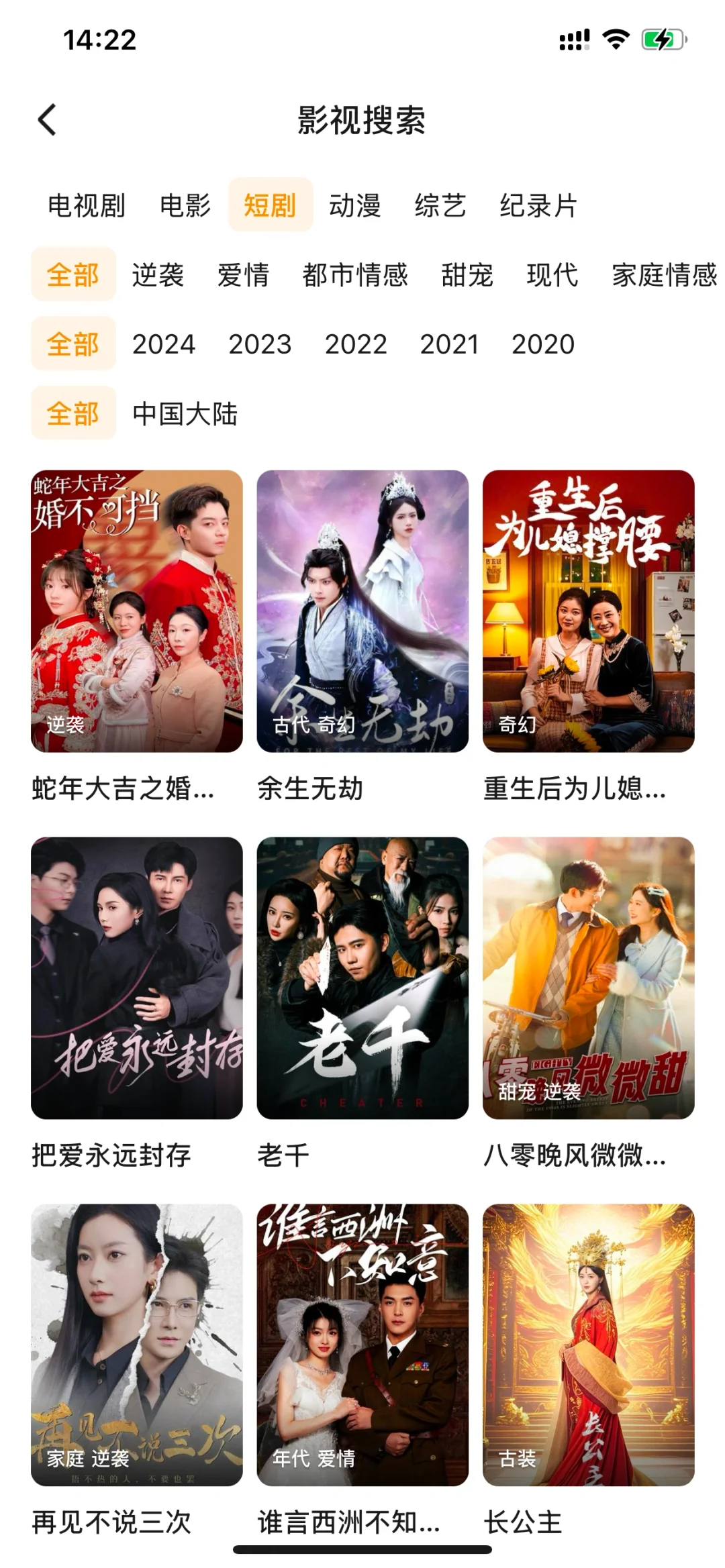Pick 2022 in the year filter
Screen dimensions: 725x1568
click(x=356, y=345)
